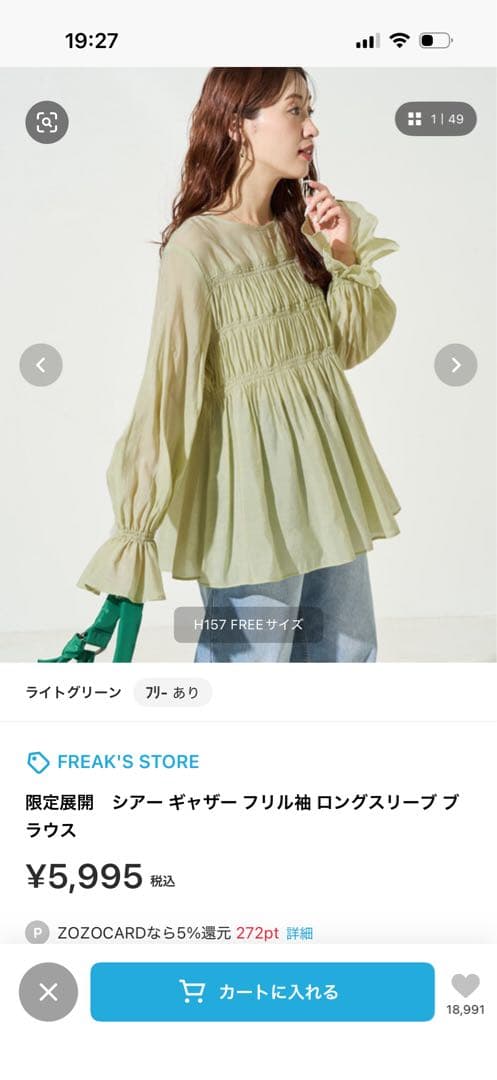Go to the previous product photo
The width and height of the screenshot is (497, 1080).
41,365
